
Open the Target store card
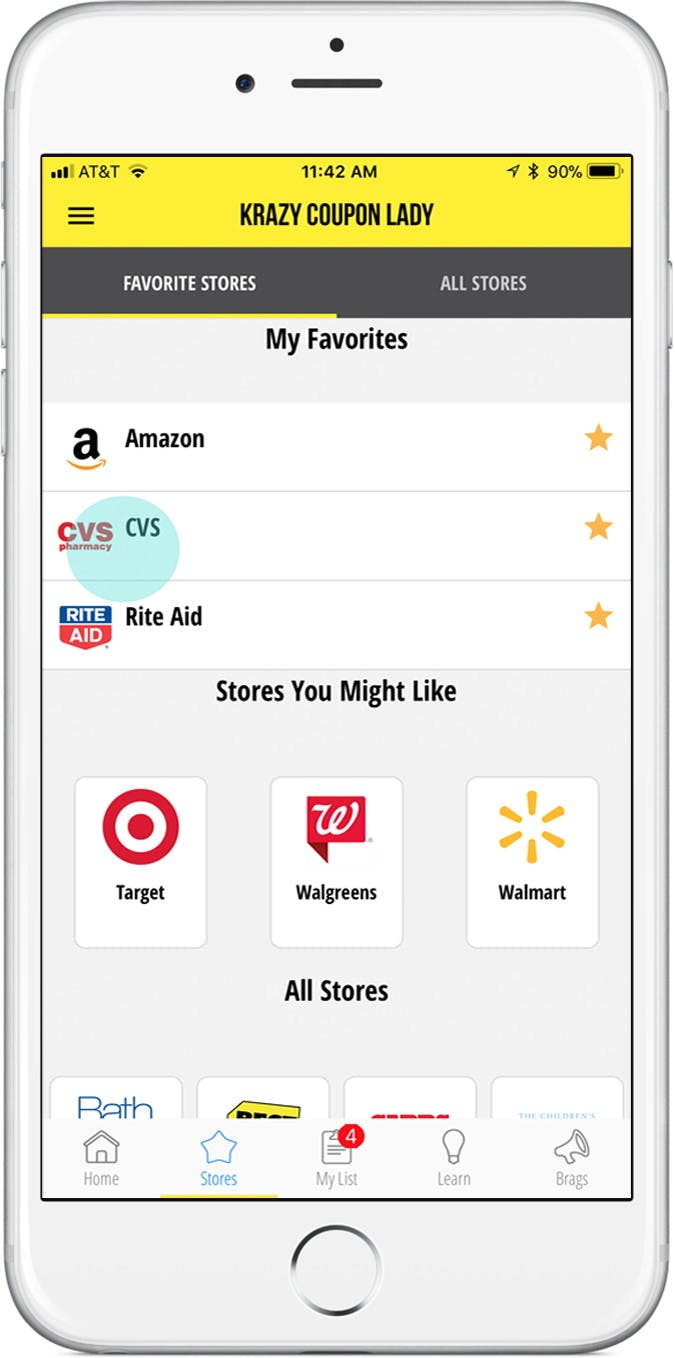[x=141, y=862]
